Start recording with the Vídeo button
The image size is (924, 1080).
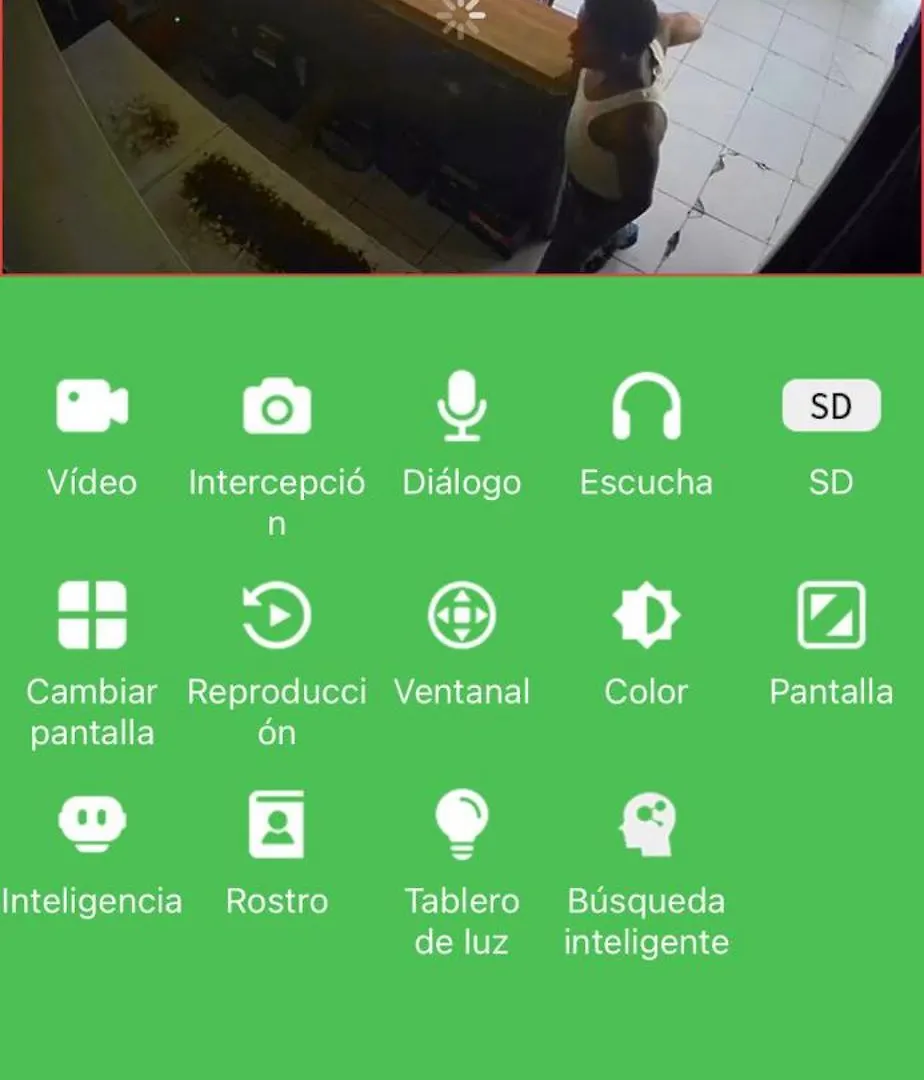pos(92,407)
